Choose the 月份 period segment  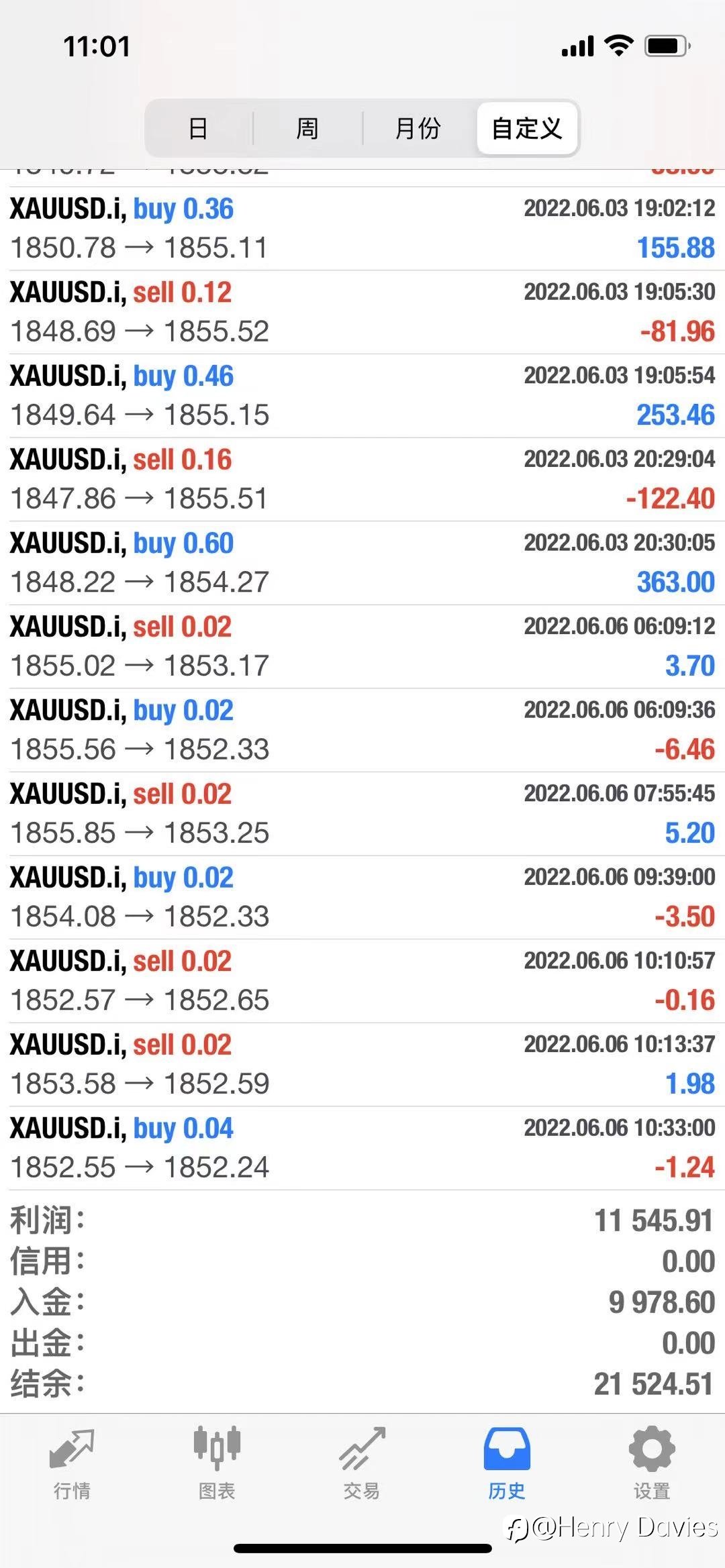point(418,128)
